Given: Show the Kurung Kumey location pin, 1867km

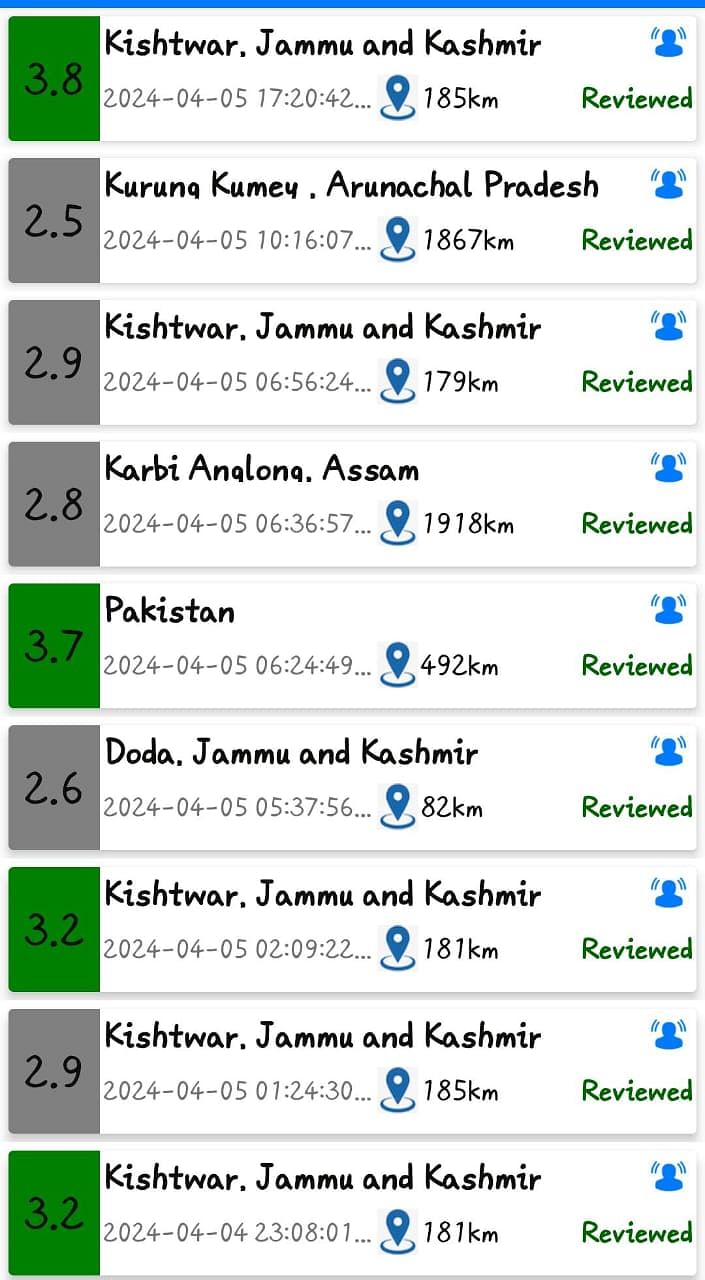Looking at the screenshot, I should tap(398, 239).
